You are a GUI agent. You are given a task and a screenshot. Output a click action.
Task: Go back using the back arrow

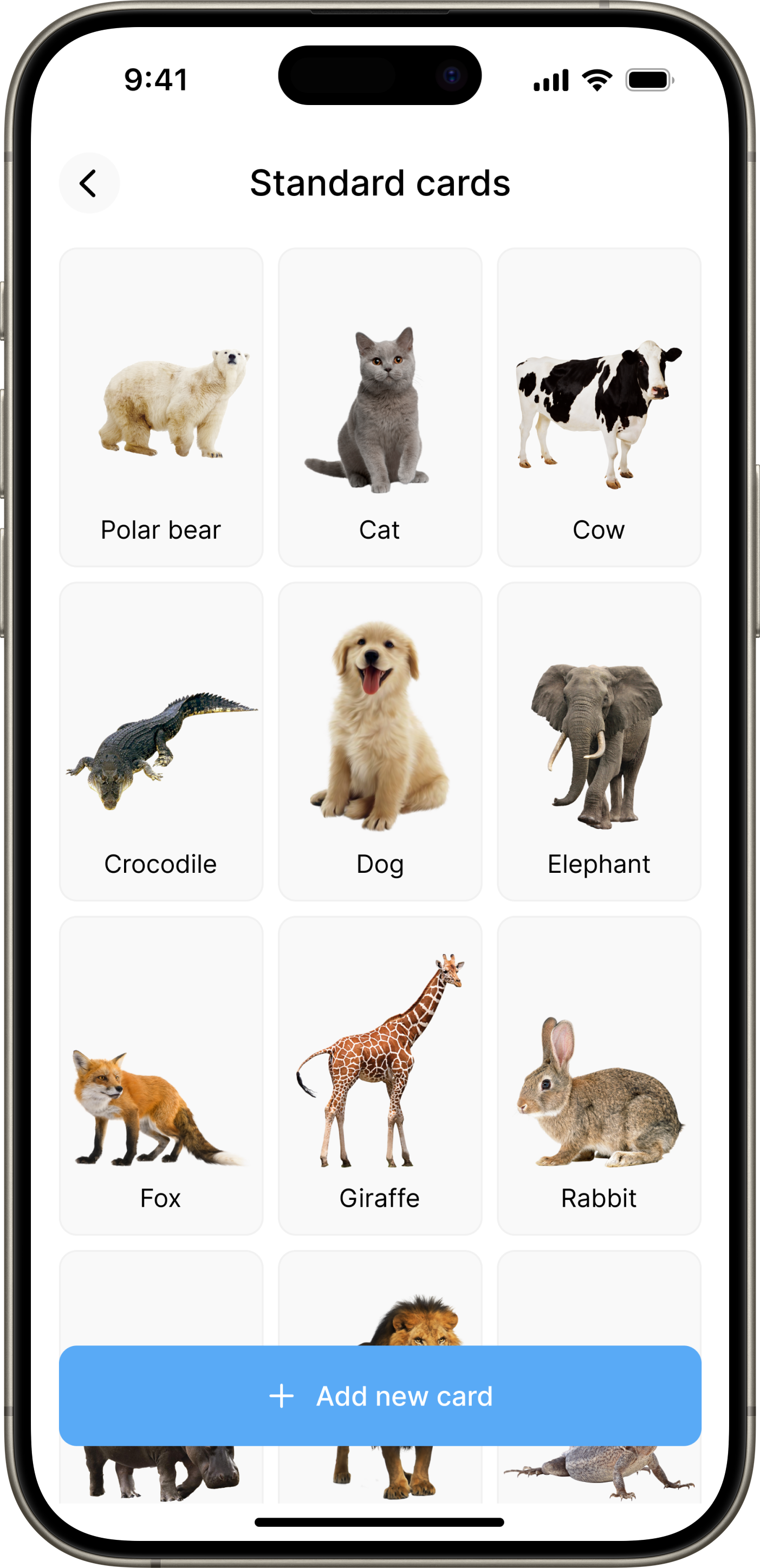(89, 183)
